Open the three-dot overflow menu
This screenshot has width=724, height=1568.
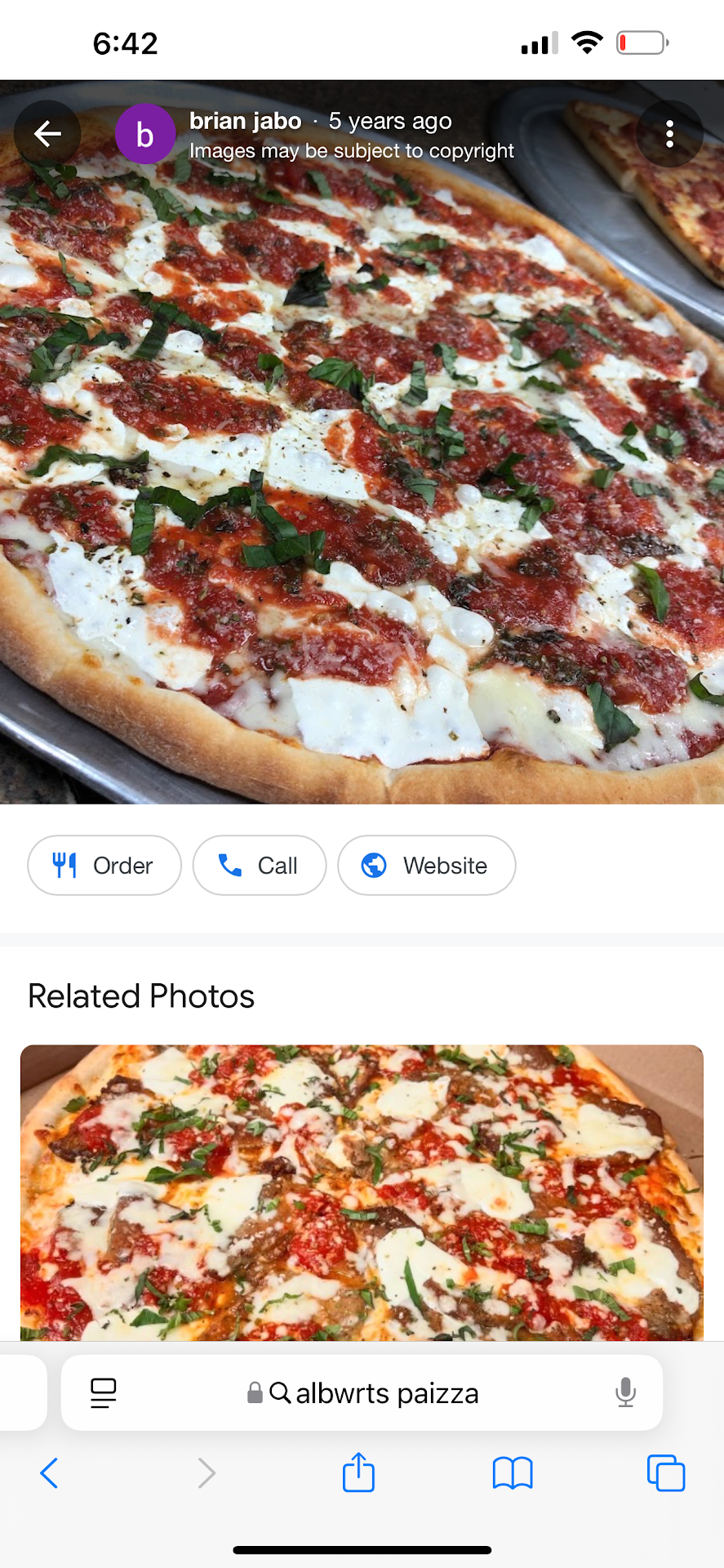pos(669,134)
